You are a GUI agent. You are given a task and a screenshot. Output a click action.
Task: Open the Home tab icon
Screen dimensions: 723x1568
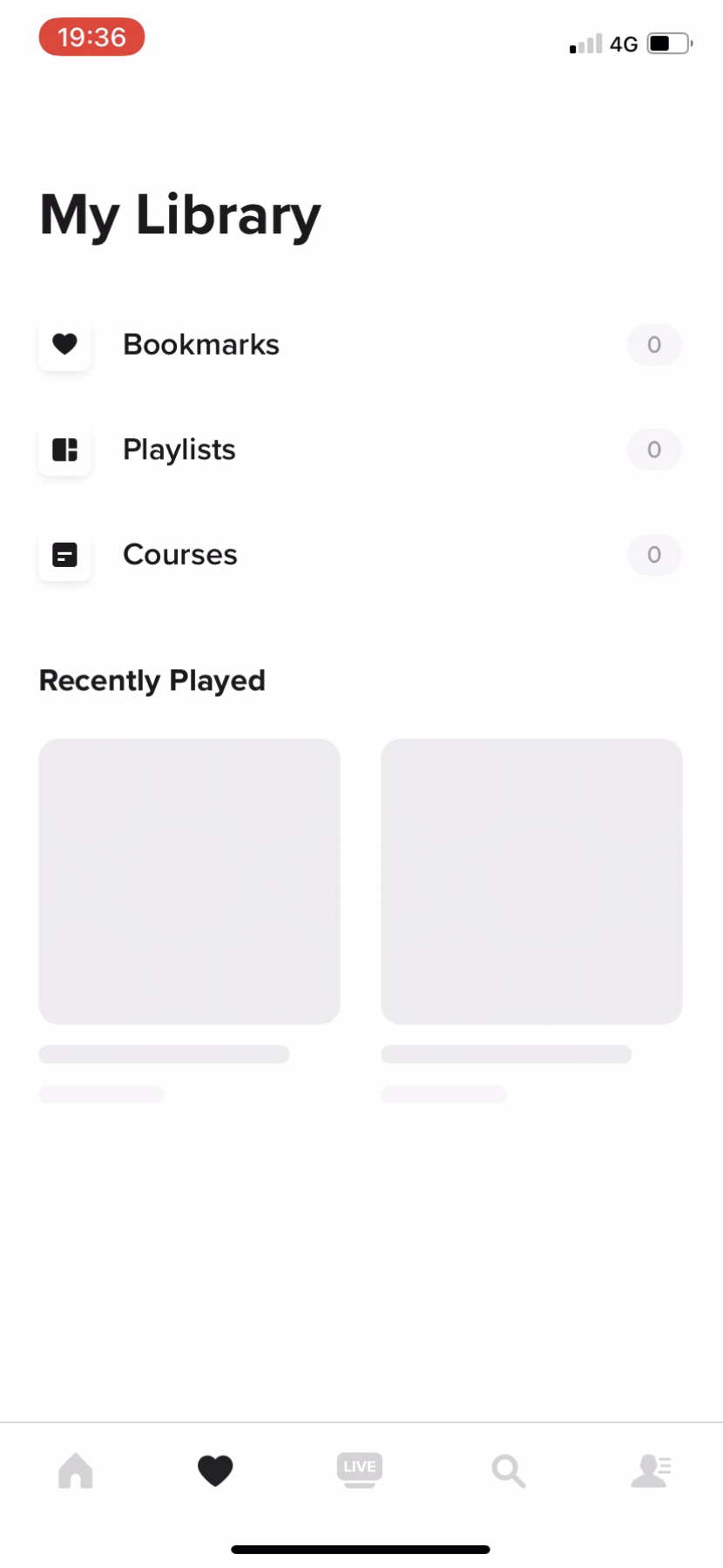[76, 1470]
